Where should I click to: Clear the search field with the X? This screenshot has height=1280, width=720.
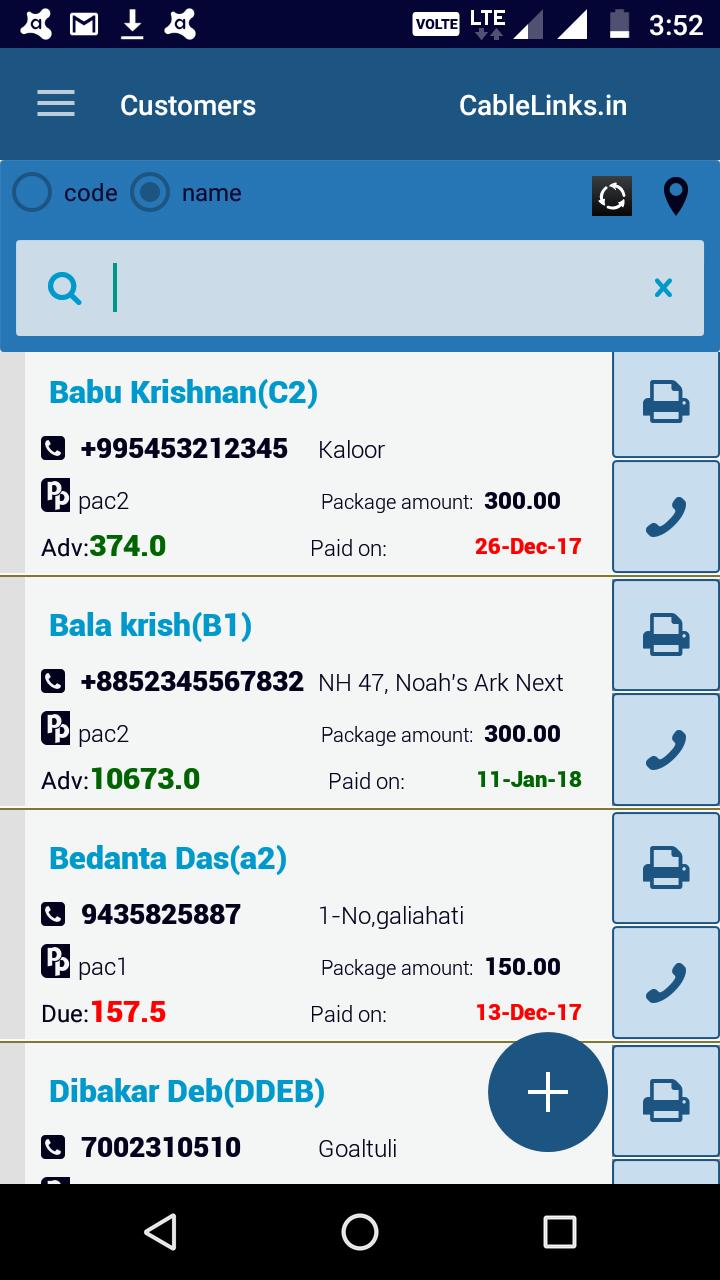point(663,287)
